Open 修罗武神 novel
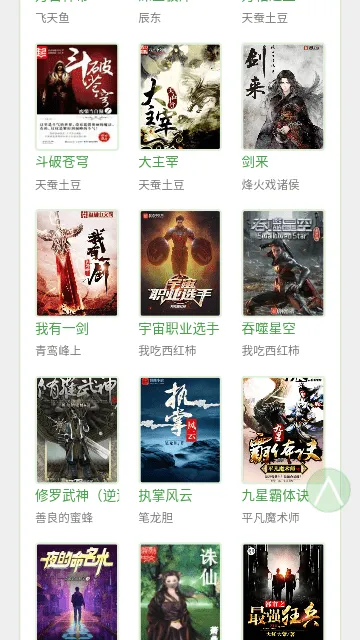360x640 pixels. click(77, 430)
